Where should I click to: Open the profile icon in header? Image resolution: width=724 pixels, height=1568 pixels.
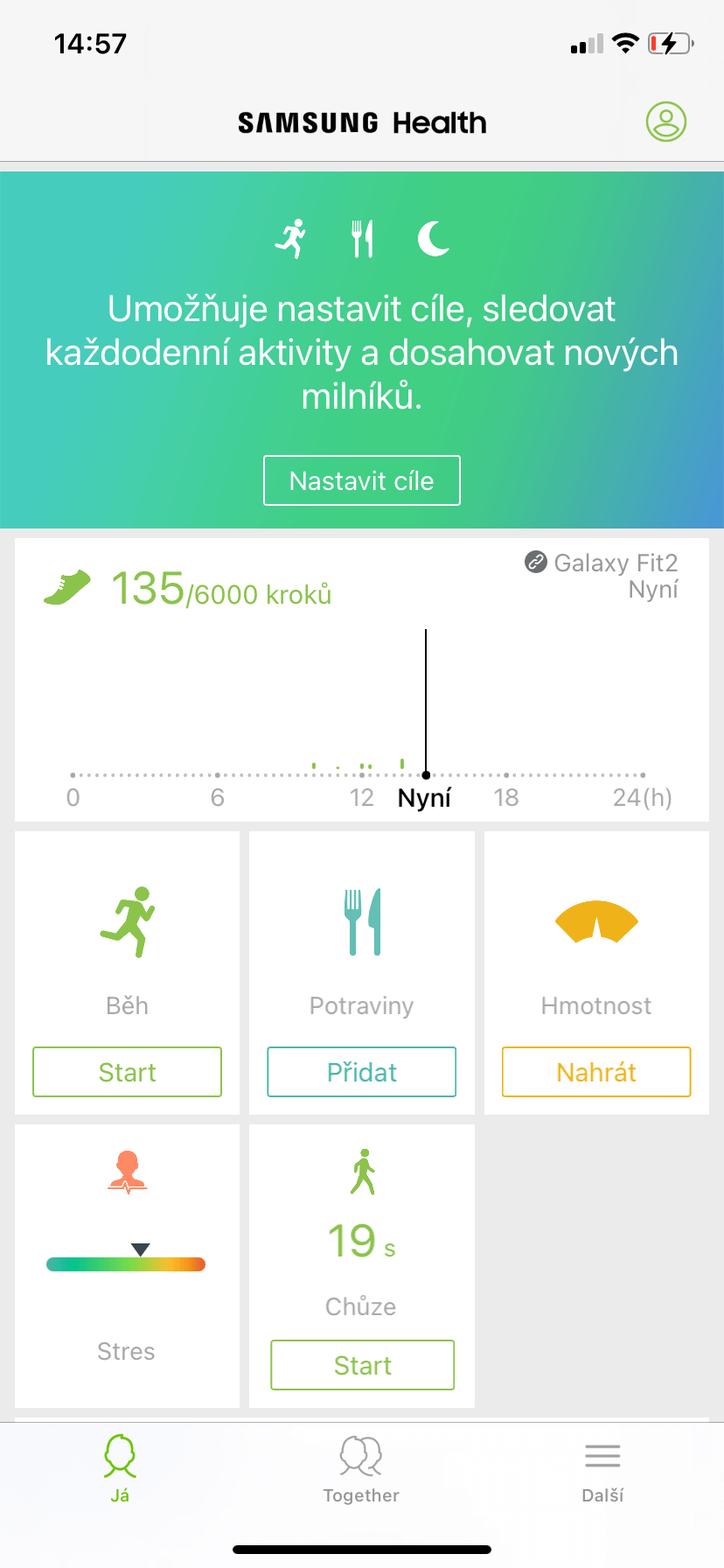[666, 122]
